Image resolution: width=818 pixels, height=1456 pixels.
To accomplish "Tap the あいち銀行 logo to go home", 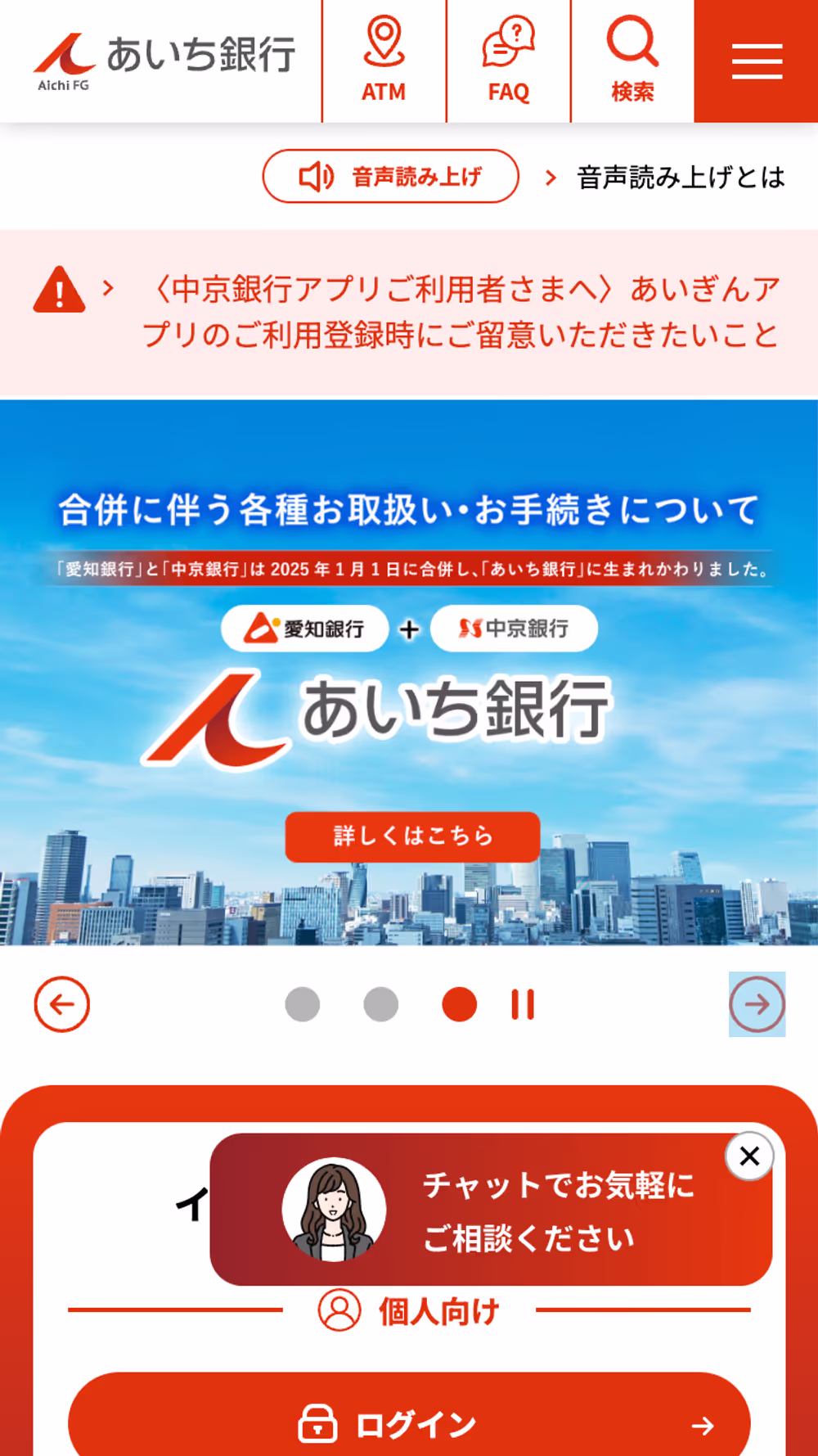I will click(x=164, y=61).
